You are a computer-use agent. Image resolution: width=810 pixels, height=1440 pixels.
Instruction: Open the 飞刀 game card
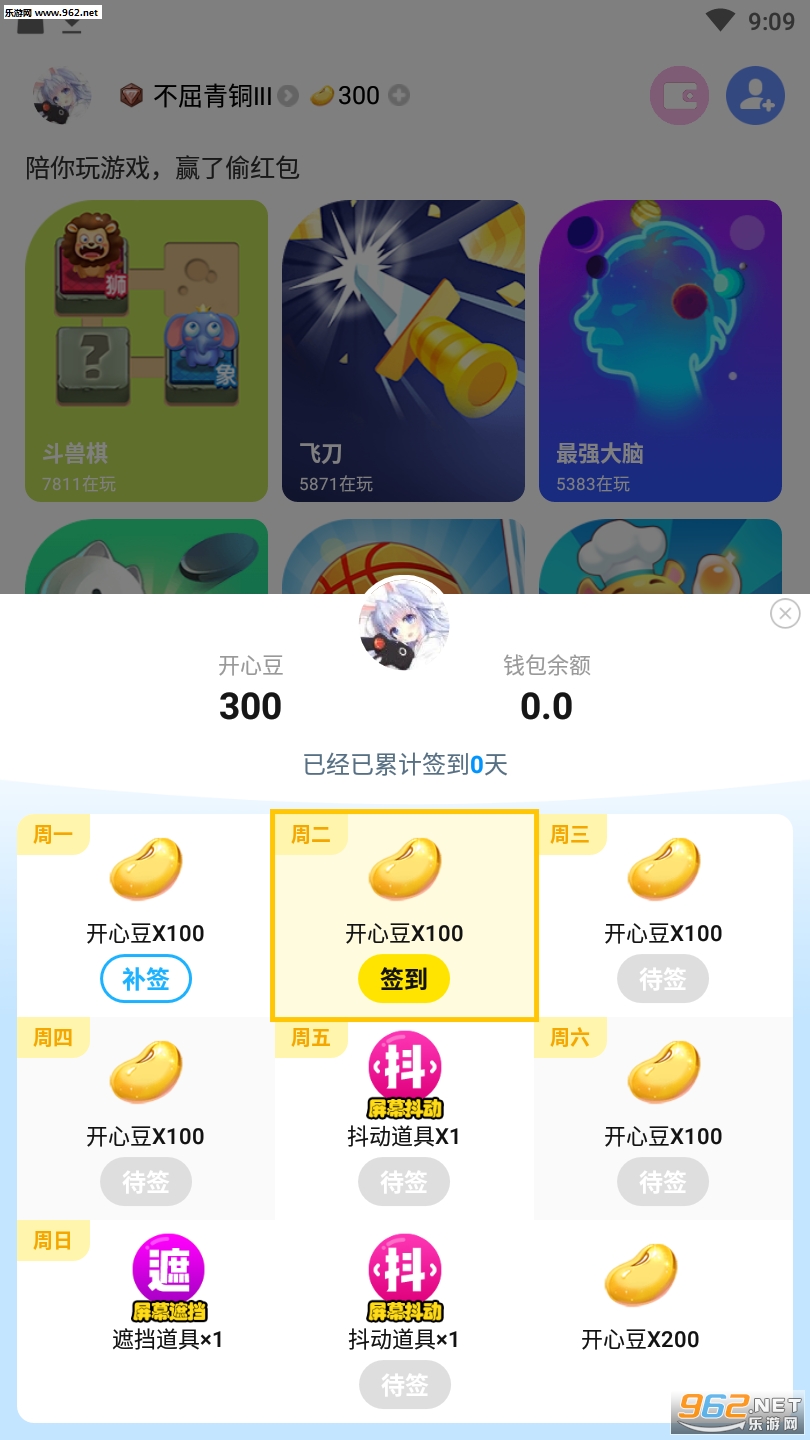point(403,350)
